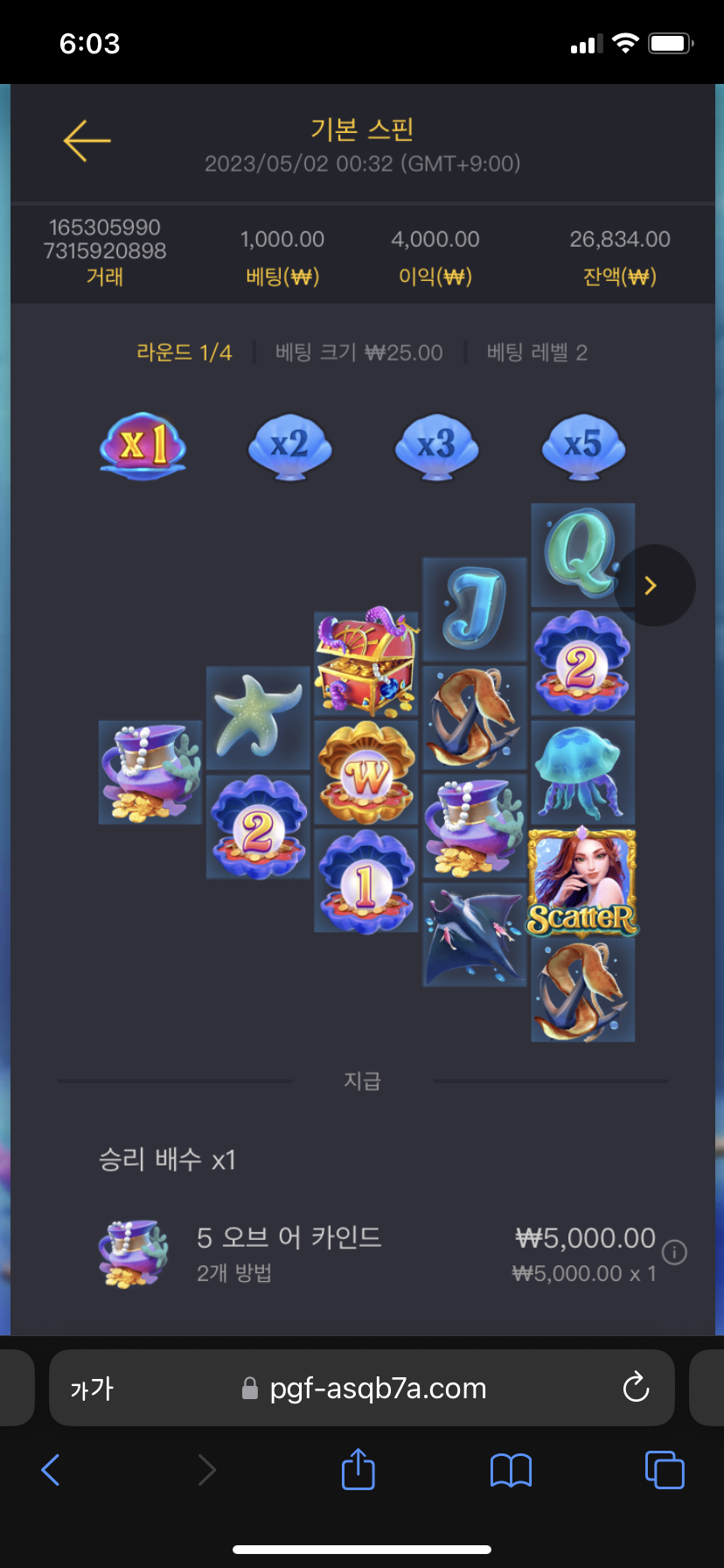Open payout info icon beside ₩5,000.00

point(674,1252)
